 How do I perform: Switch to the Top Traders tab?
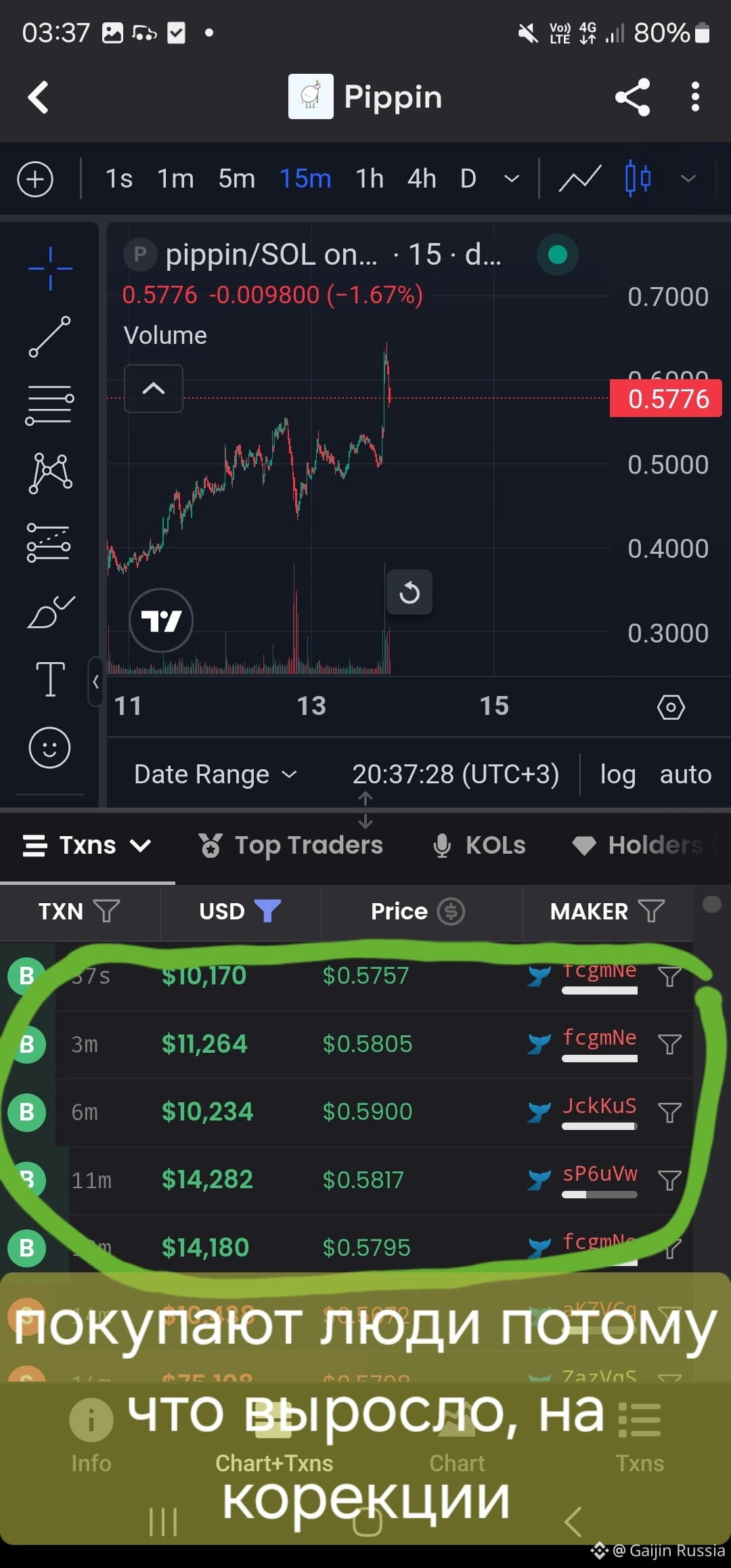(x=291, y=846)
